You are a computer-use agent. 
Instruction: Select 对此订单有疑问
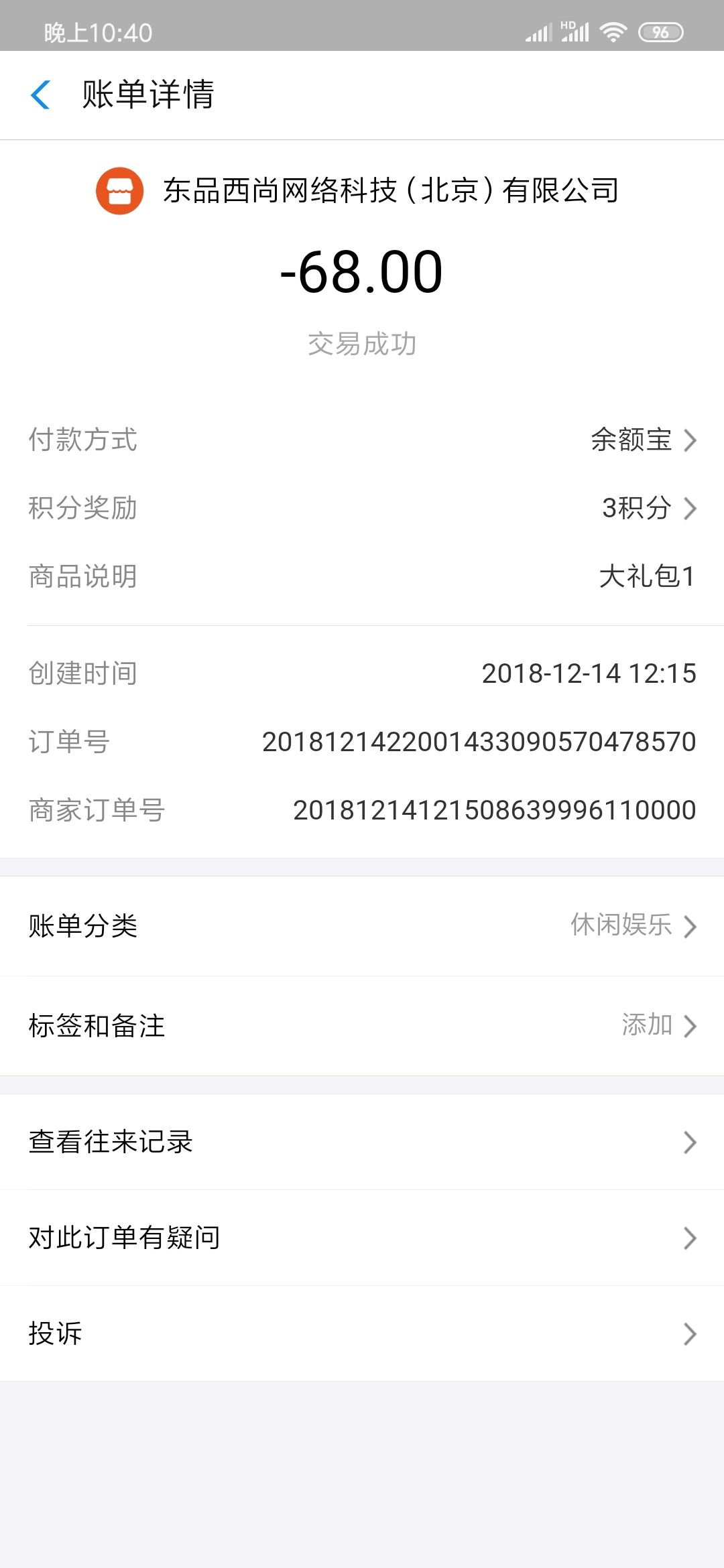362,1238
